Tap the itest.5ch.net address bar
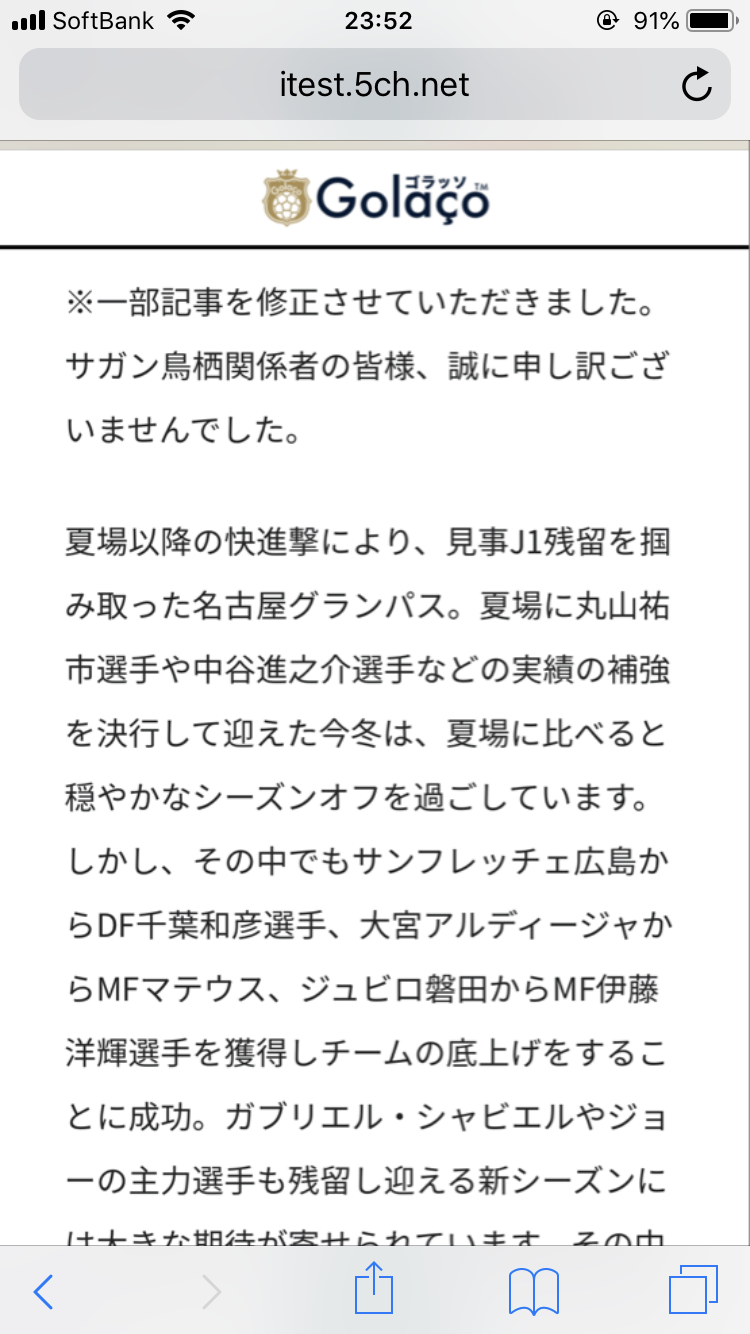 (374, 85)
